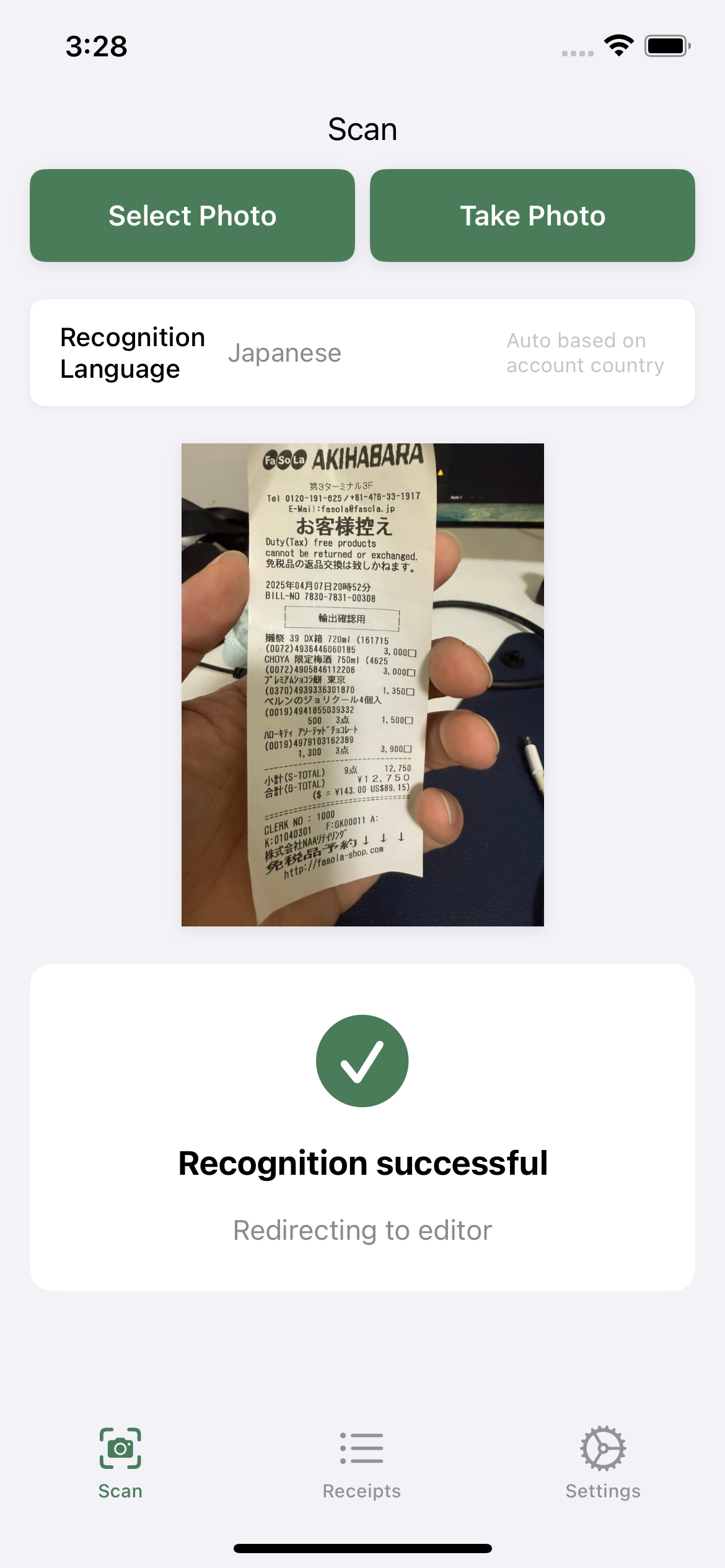Tap the auto-detect language placeholder field
This screenshot has width=725, height=1568.
[585, 352]
